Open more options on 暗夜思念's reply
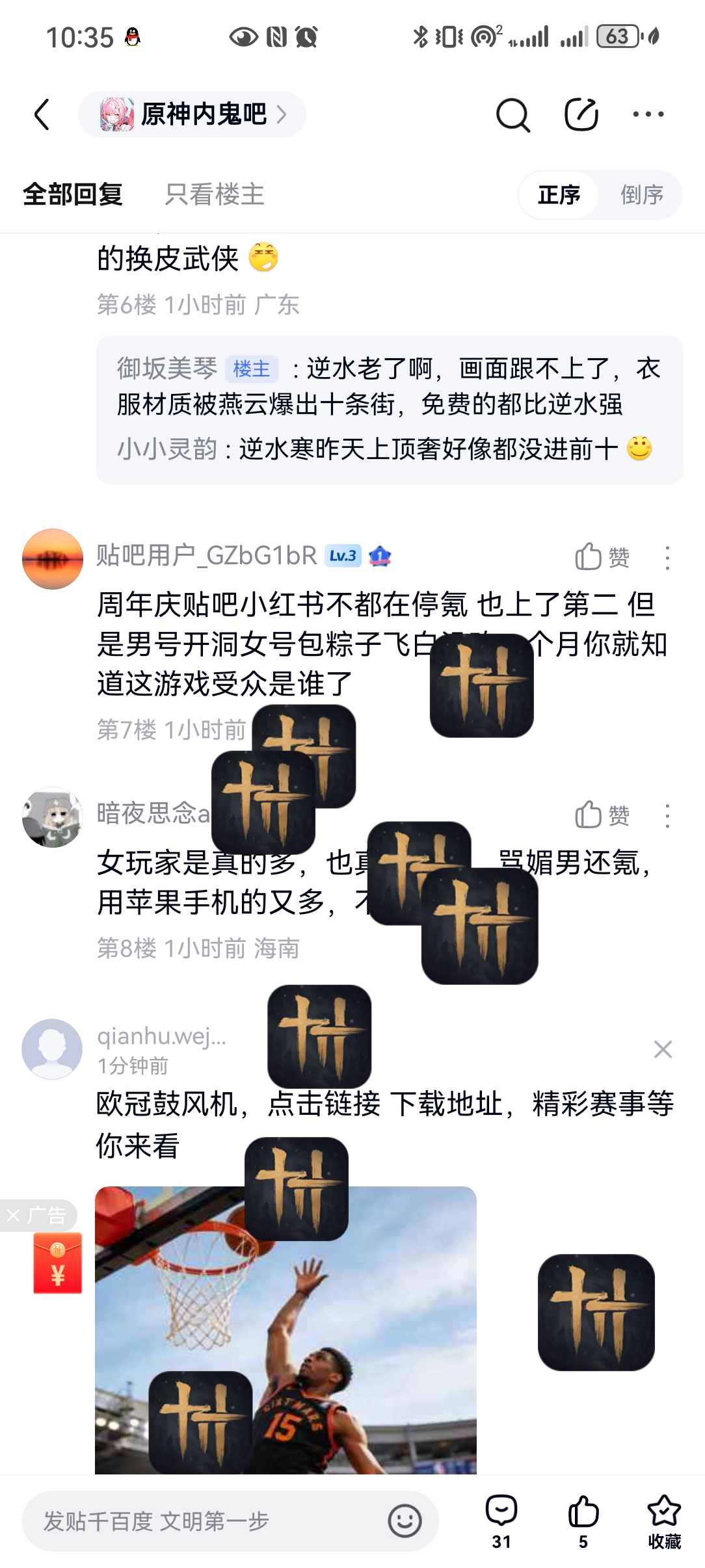This screenshot has height=1568, width=705. tap(667, 816)
